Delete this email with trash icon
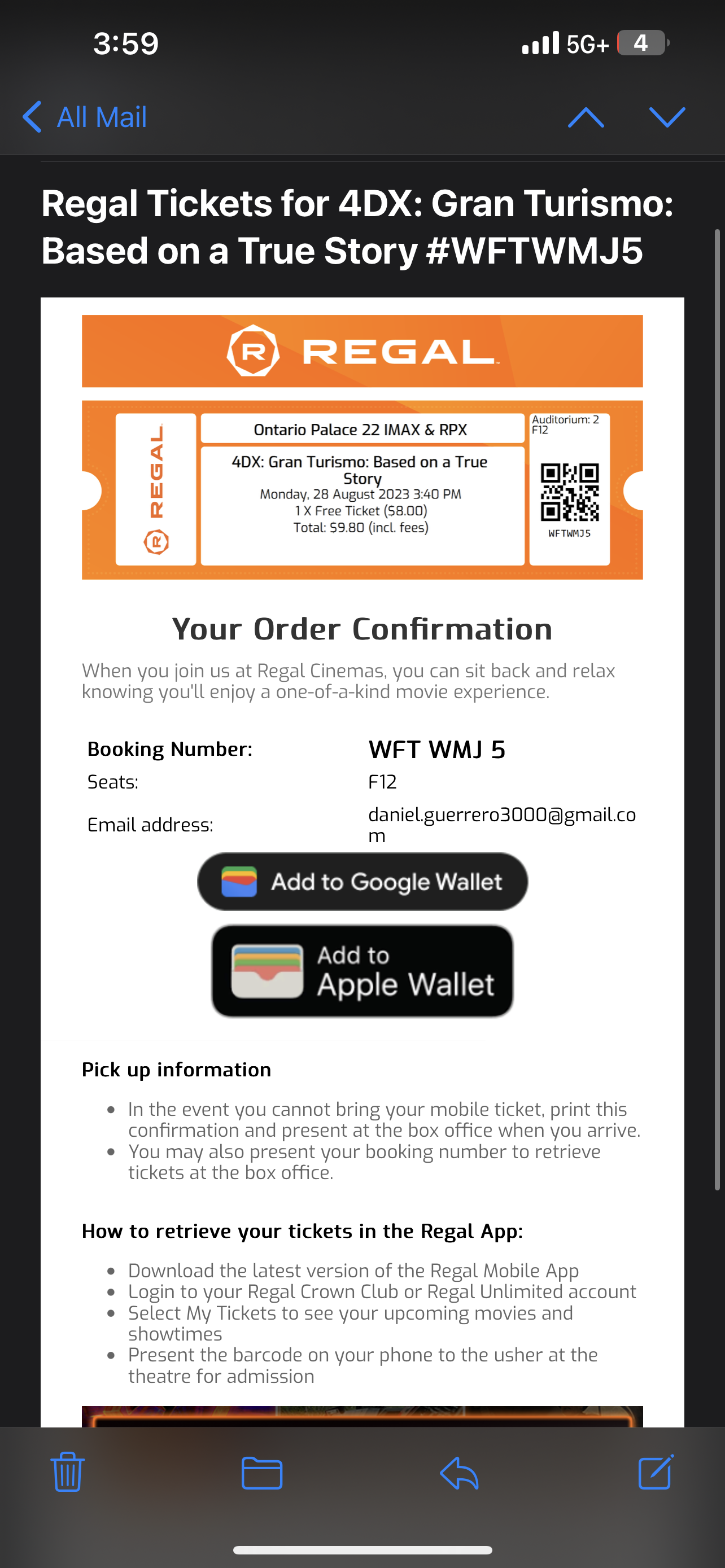This screenshot has width=725, height=1568. point(68,1472)
